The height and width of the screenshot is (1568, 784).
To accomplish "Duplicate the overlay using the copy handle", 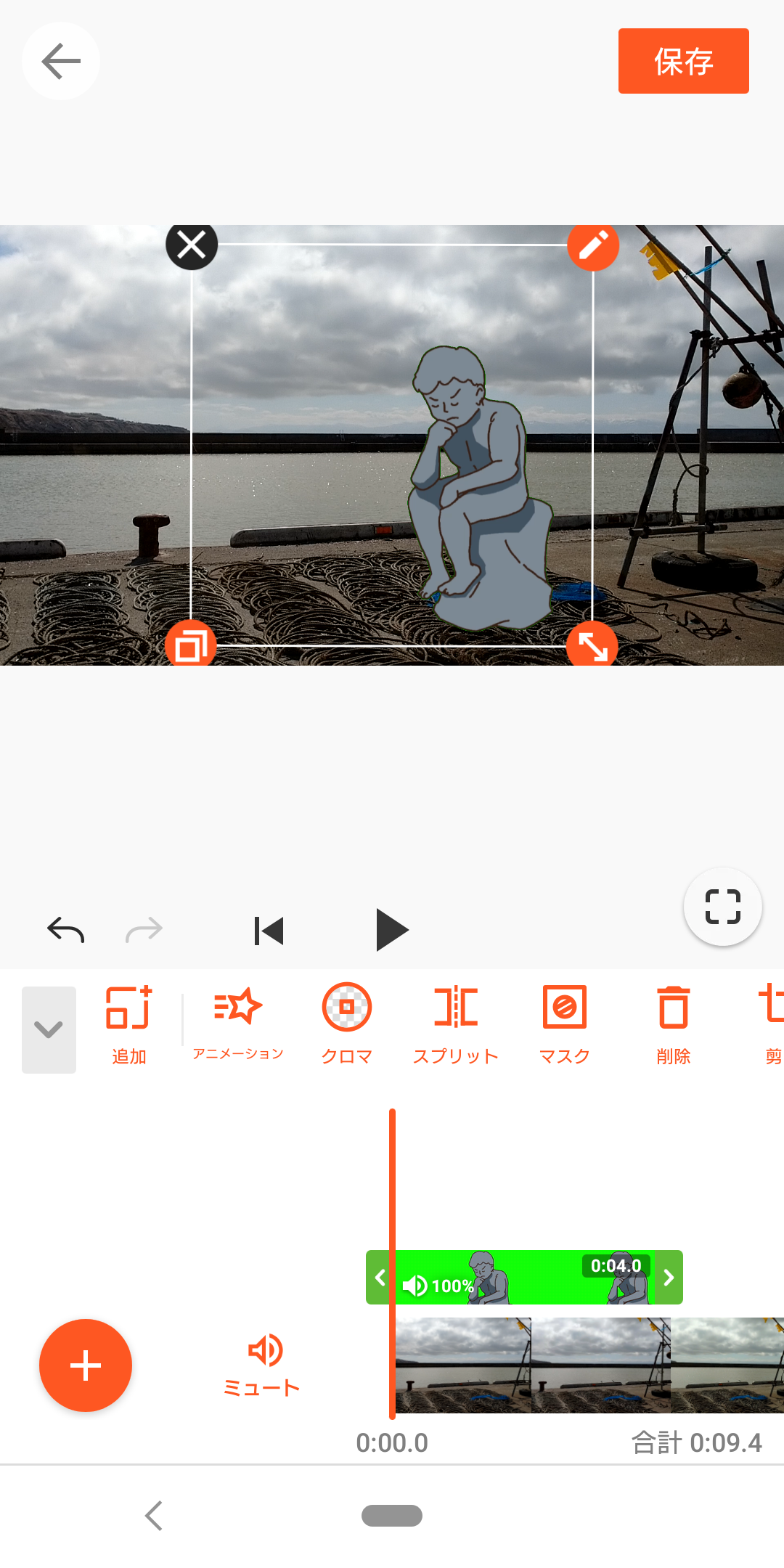I will click(192, 645).
